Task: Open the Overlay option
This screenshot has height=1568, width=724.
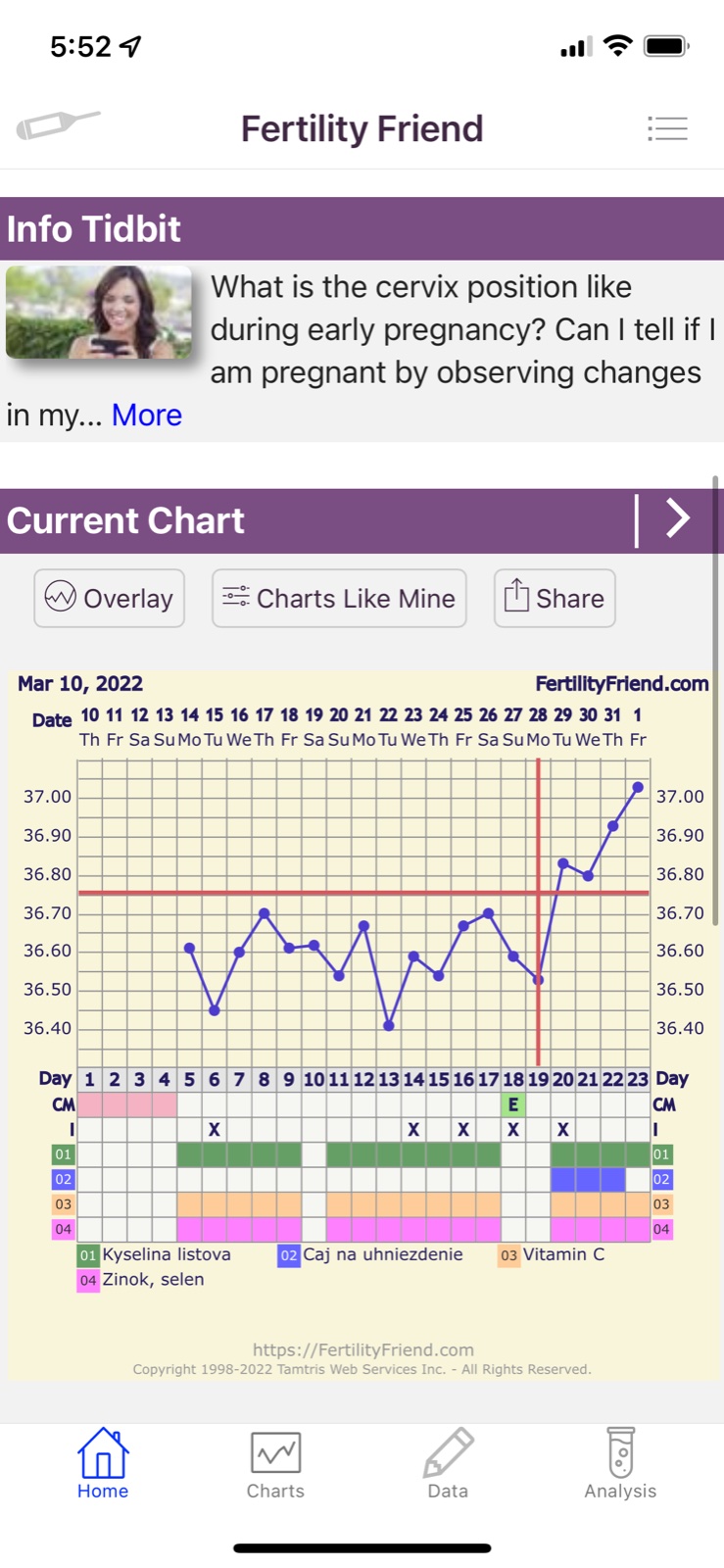Action: click(x=110, y=598)
